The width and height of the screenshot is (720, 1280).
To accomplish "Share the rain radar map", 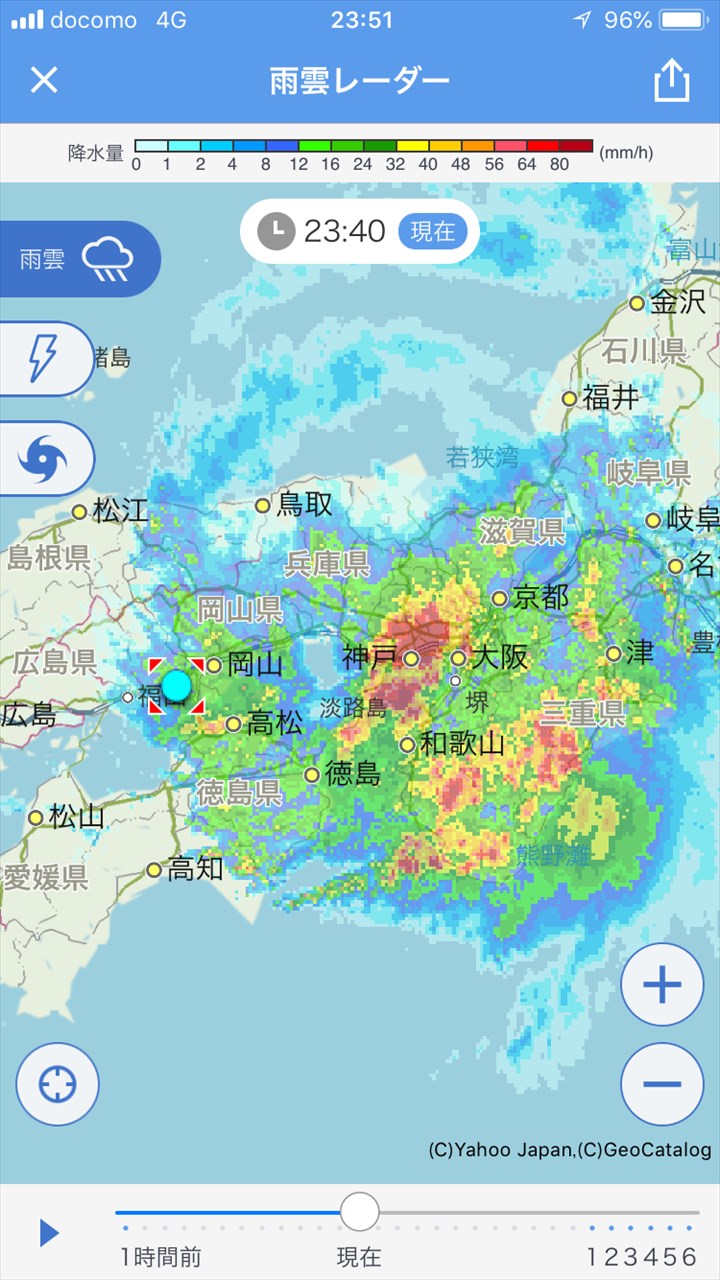I will pos(672,80).
